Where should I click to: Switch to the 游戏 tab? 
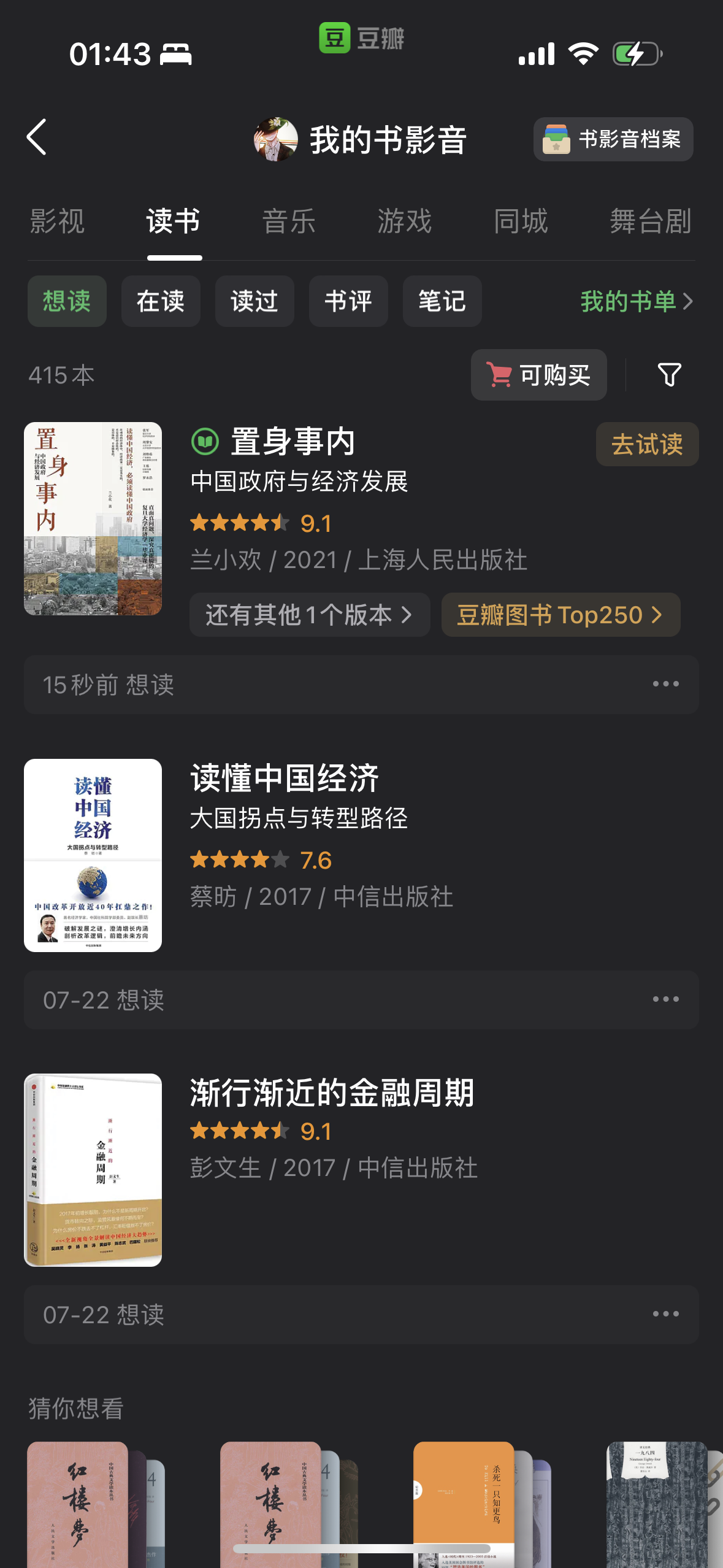click(405, 221)
